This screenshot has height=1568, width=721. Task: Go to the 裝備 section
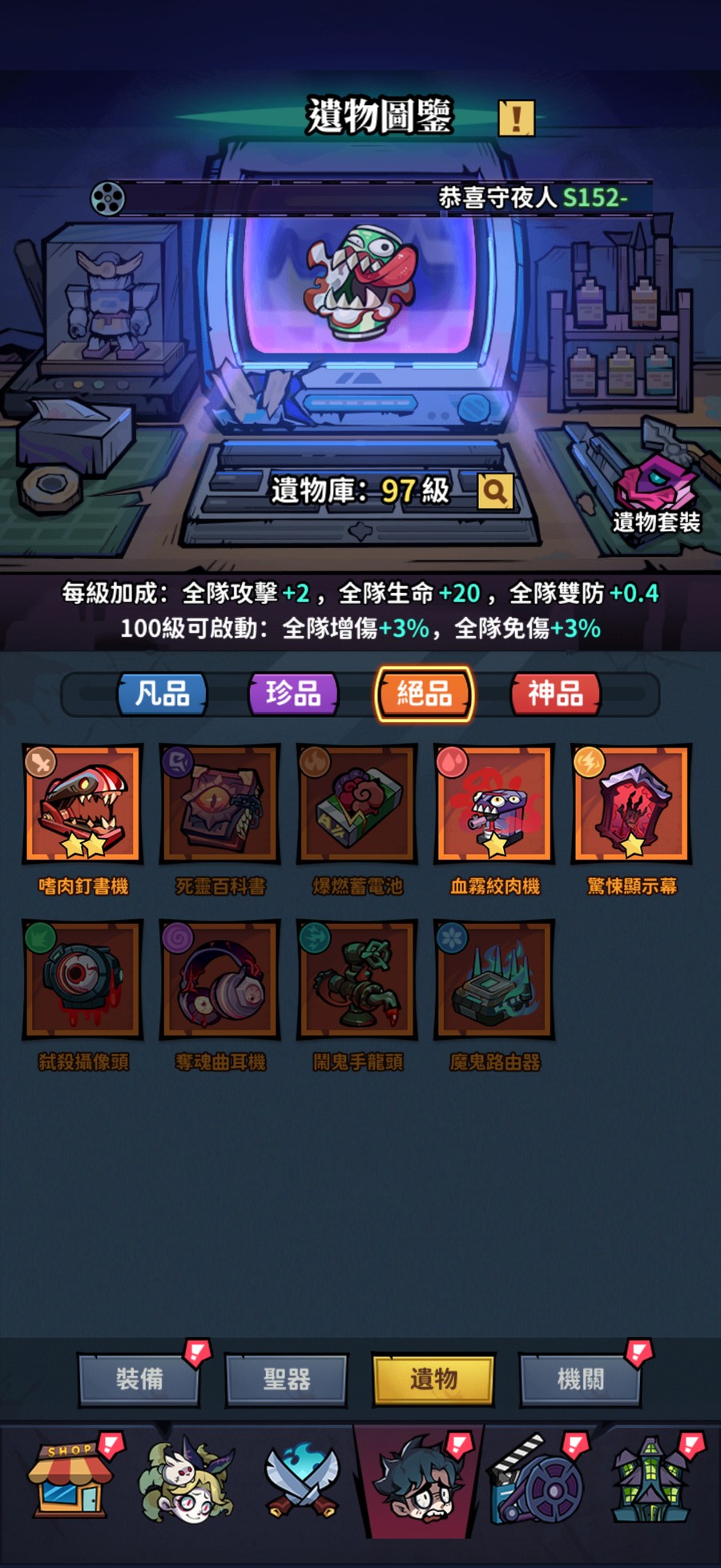pyautogui.click(x=139, y=1379)
